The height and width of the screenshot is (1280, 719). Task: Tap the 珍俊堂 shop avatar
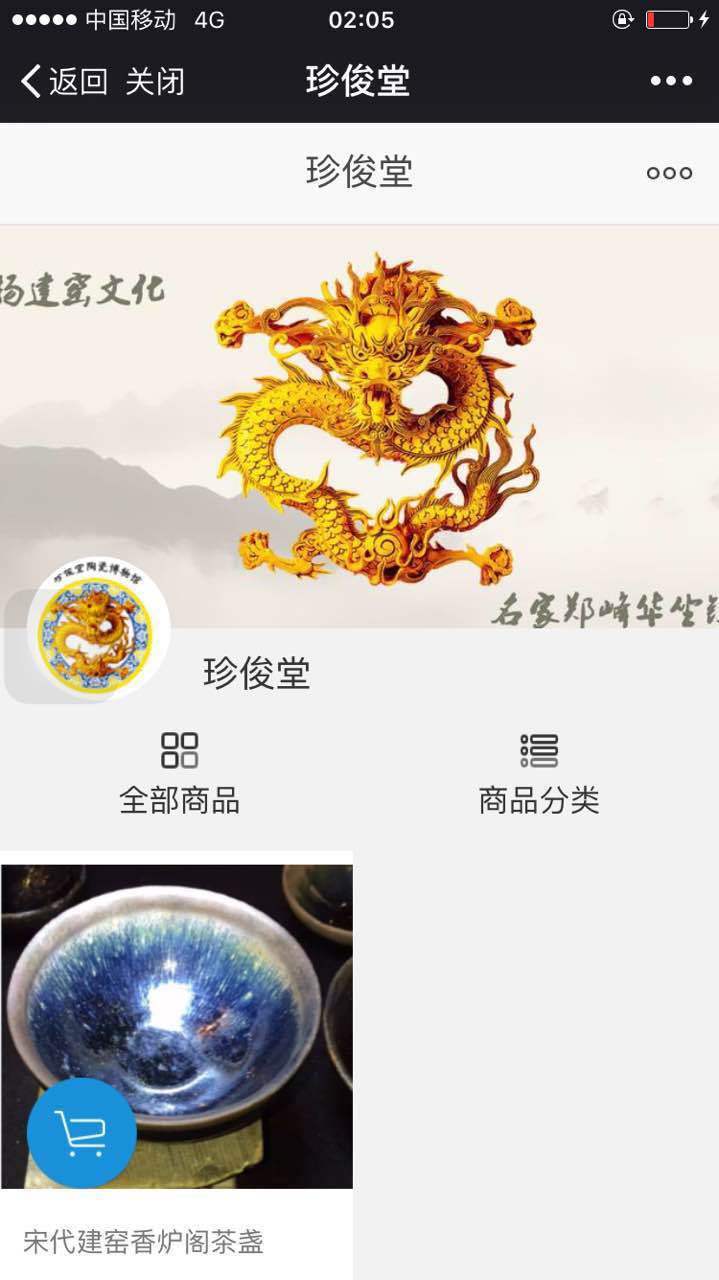coord(97,630)
